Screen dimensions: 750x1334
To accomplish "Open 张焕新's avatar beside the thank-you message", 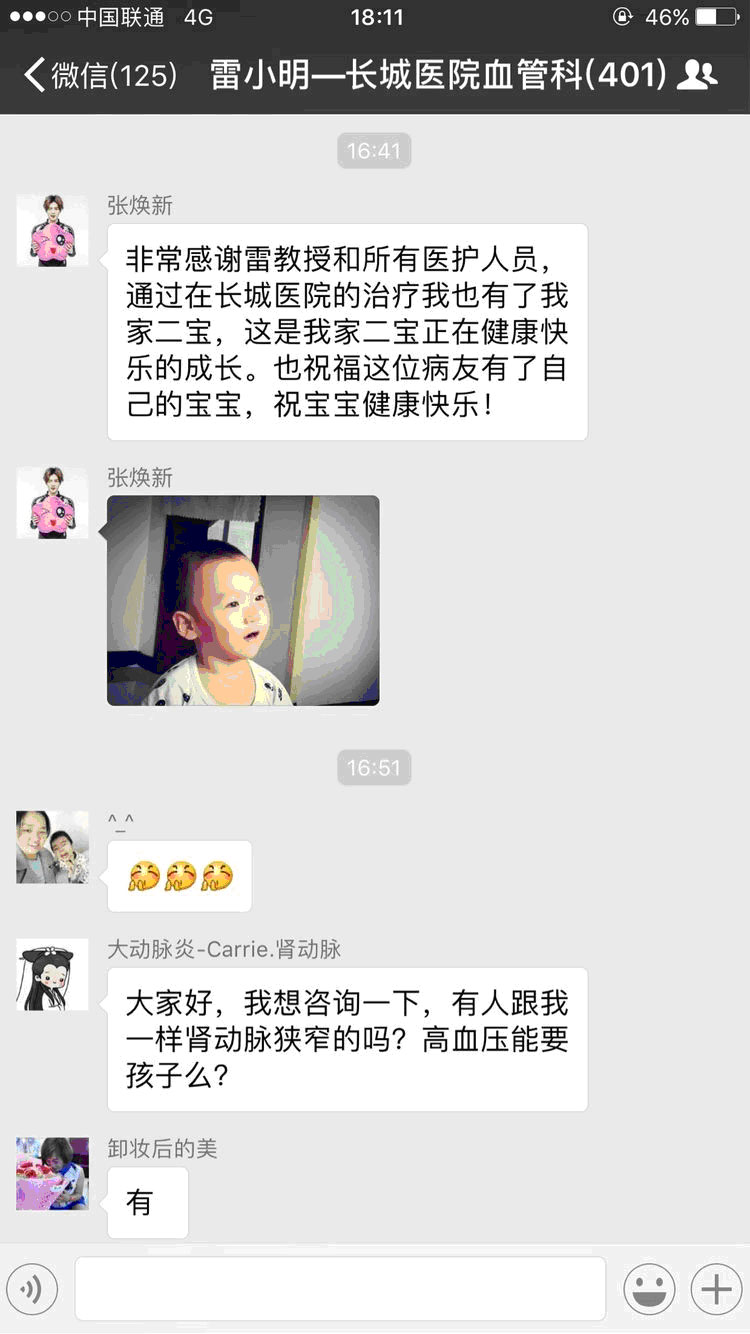I will 52,230.
